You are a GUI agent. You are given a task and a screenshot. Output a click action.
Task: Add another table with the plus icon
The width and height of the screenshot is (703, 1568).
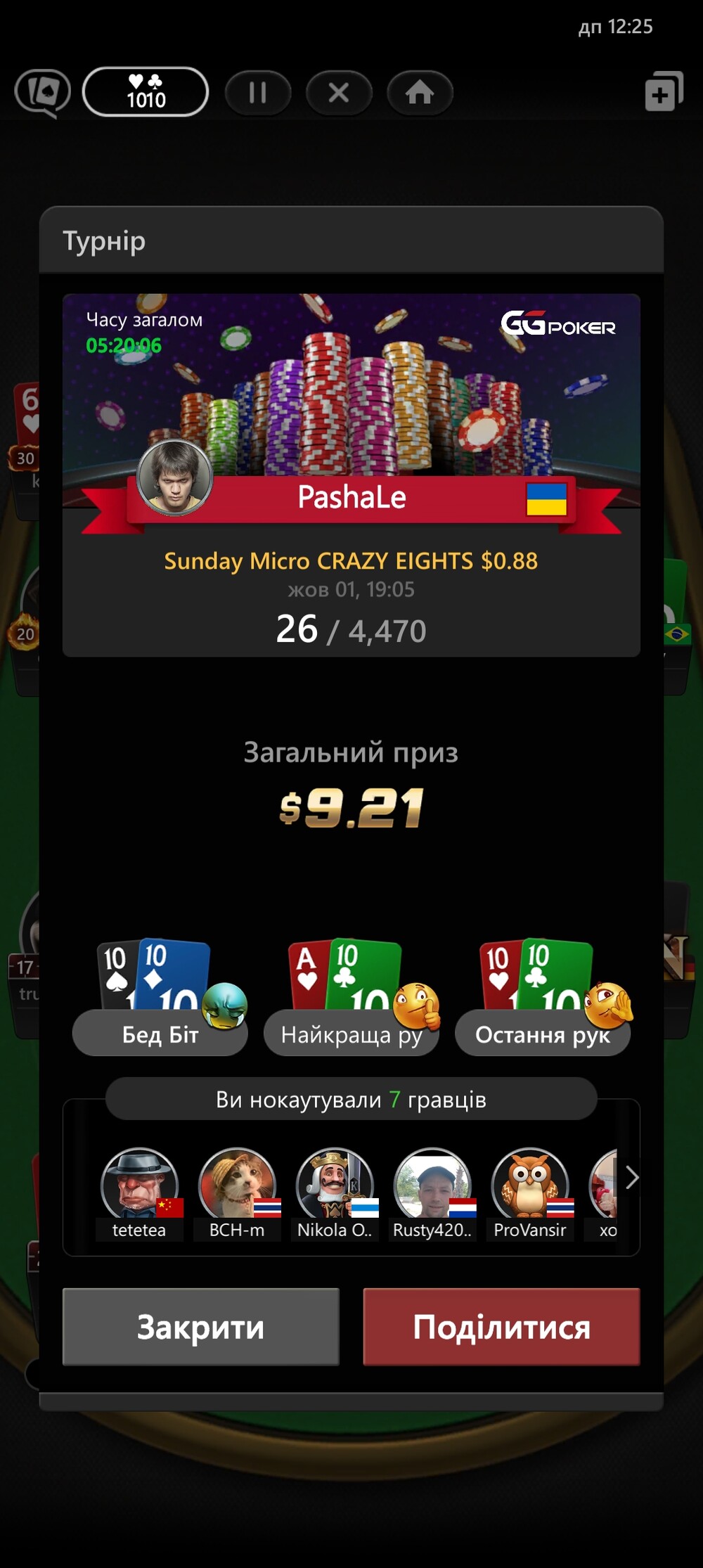pos(663,92)
